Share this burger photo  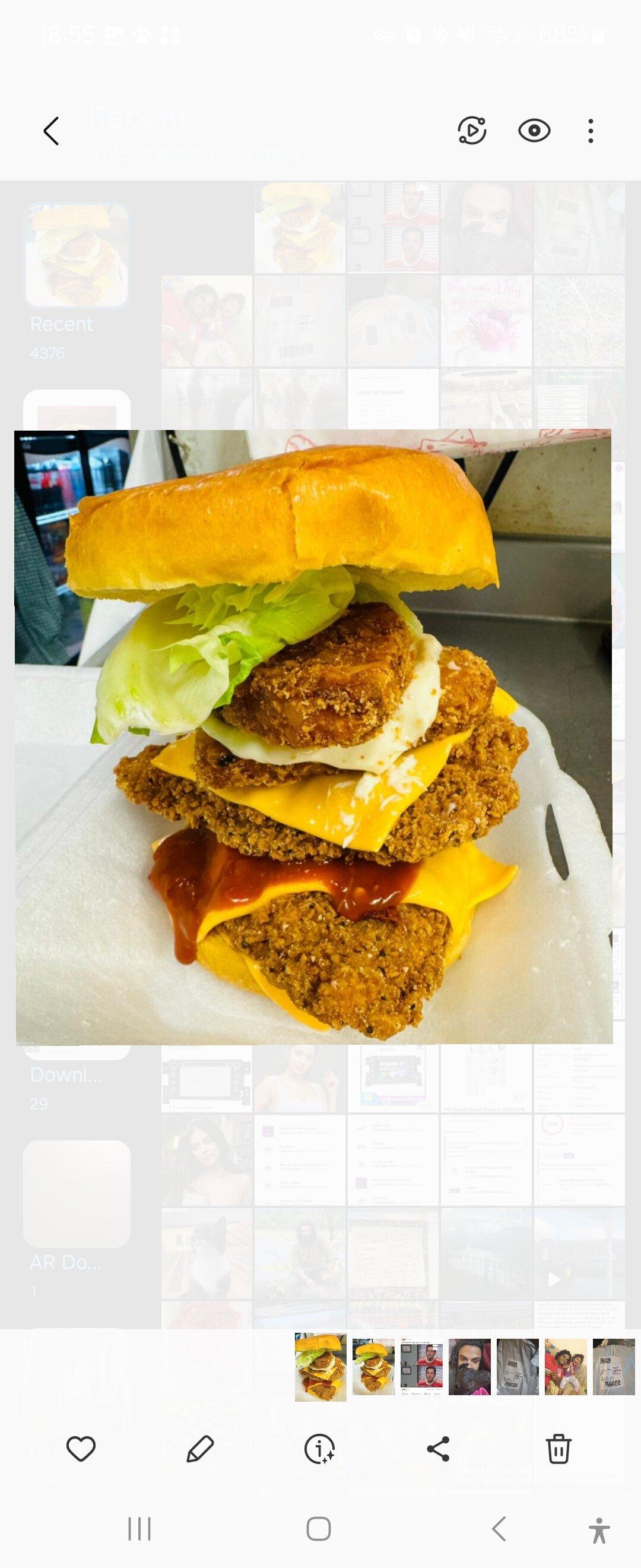tap(439, 1448)
